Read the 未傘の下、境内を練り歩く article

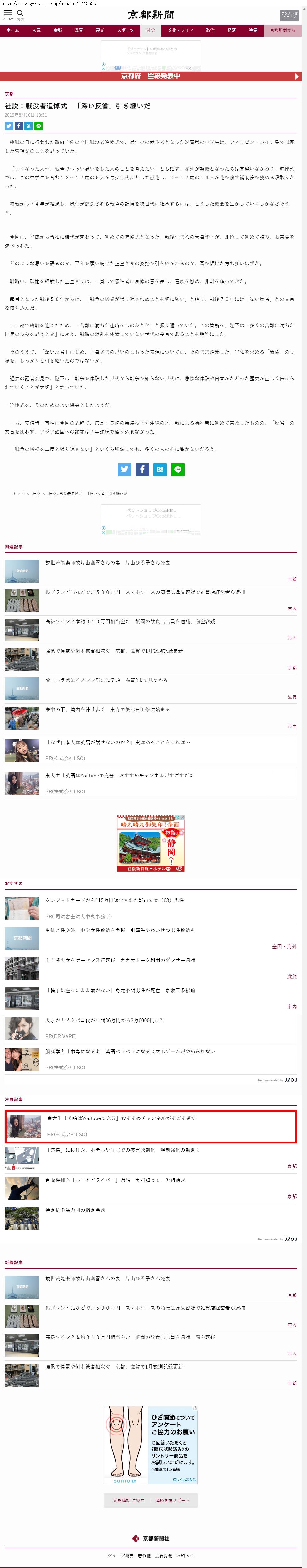(107, 709)
